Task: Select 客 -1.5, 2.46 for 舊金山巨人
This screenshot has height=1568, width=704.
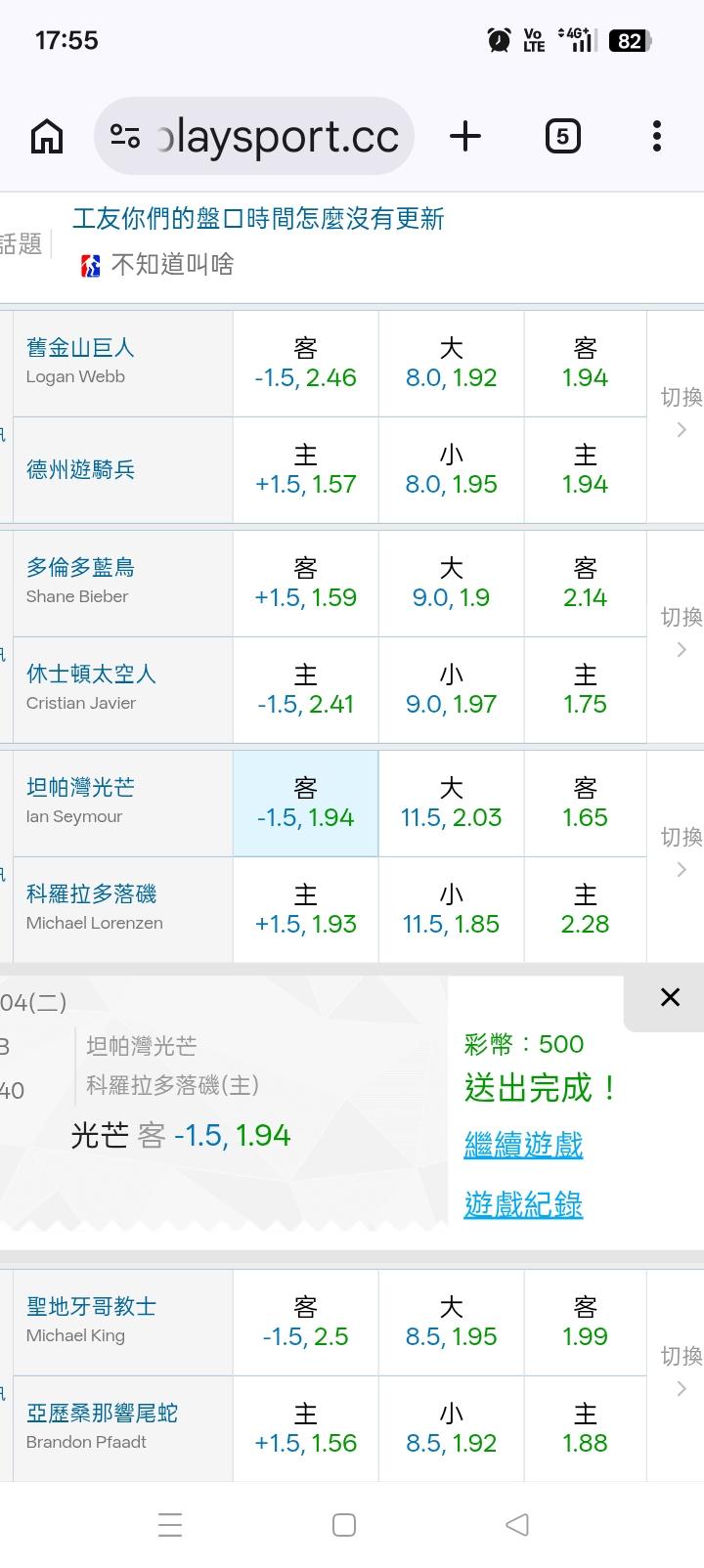Action: pyautogui.click(x=306, y=364)
